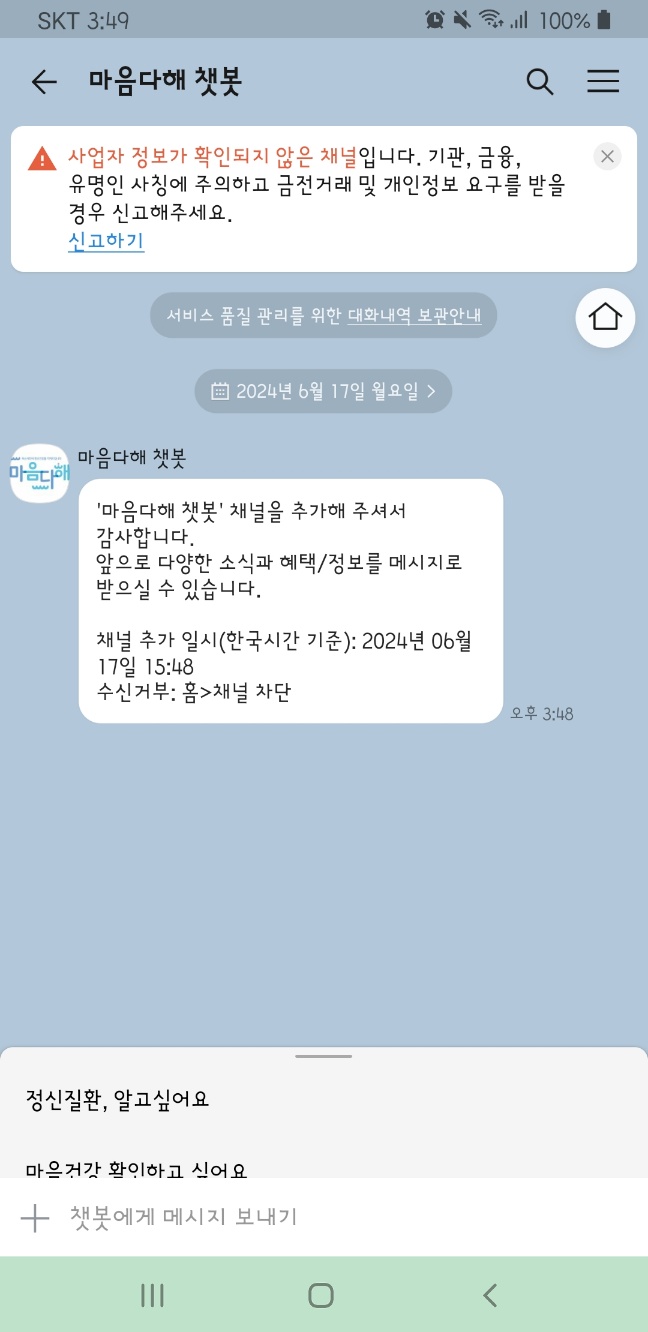Open the 2024년 6월 17일 date picker
This screenshot has width=648, height=1332.
pyautogui.click(x=323, y=391)
